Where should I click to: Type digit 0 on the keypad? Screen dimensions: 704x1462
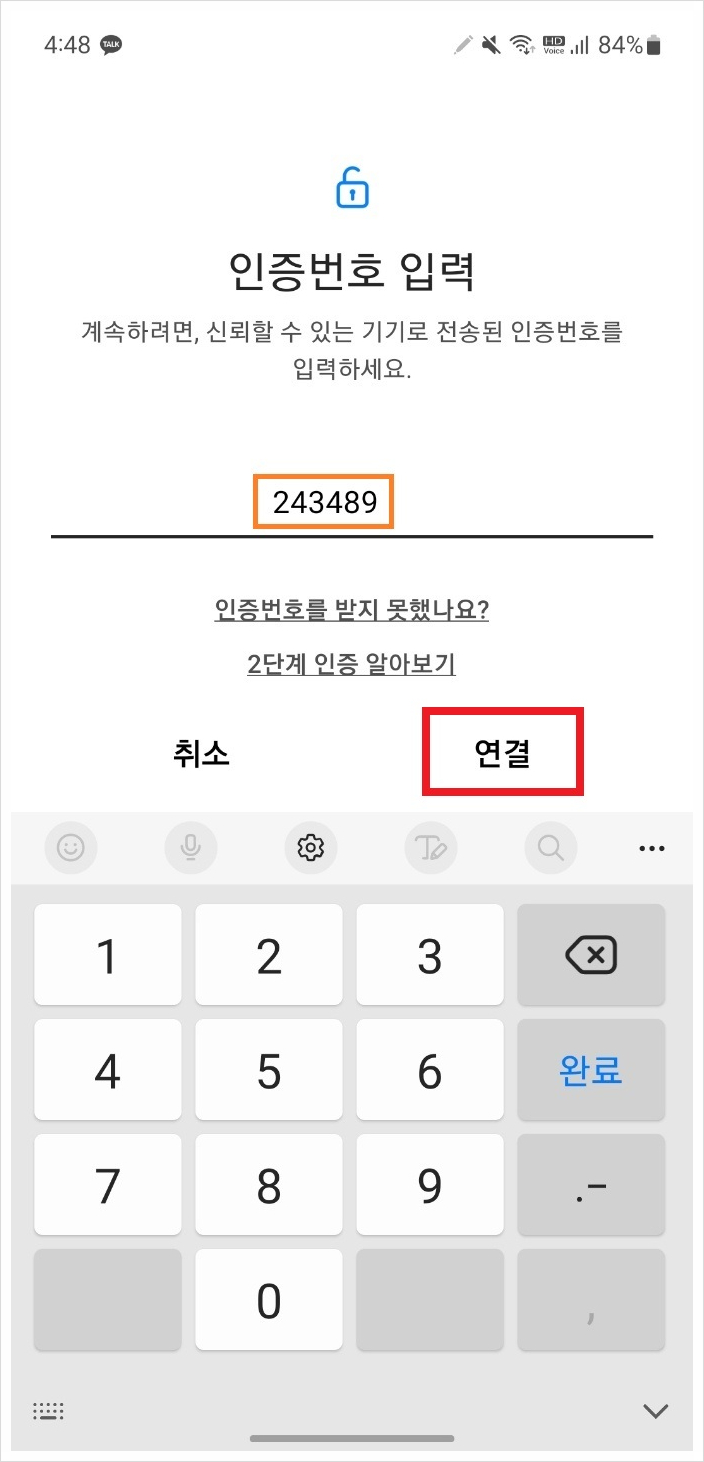pyautogui.click(x=269, y=1300)
